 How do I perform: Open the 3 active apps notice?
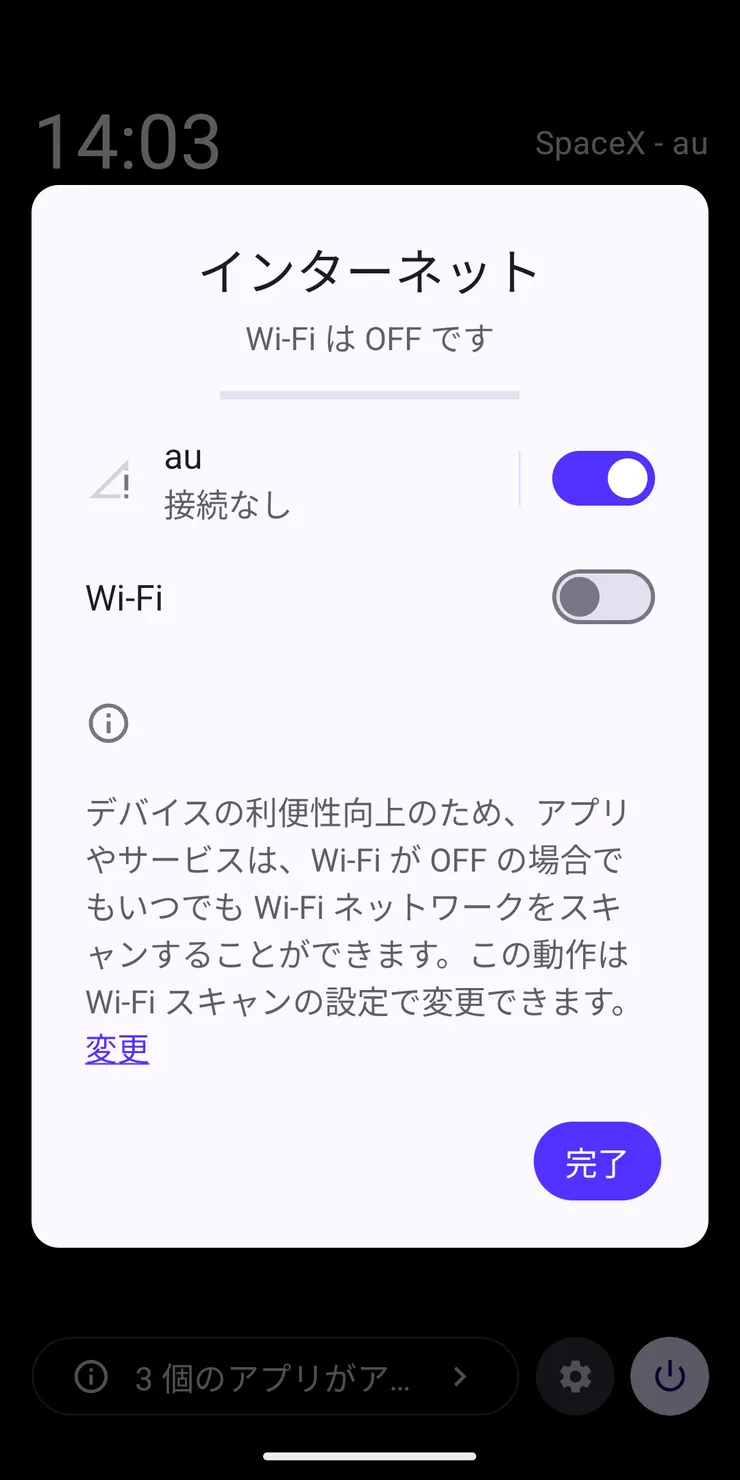pyautogui.click(x=275, y=1377)
